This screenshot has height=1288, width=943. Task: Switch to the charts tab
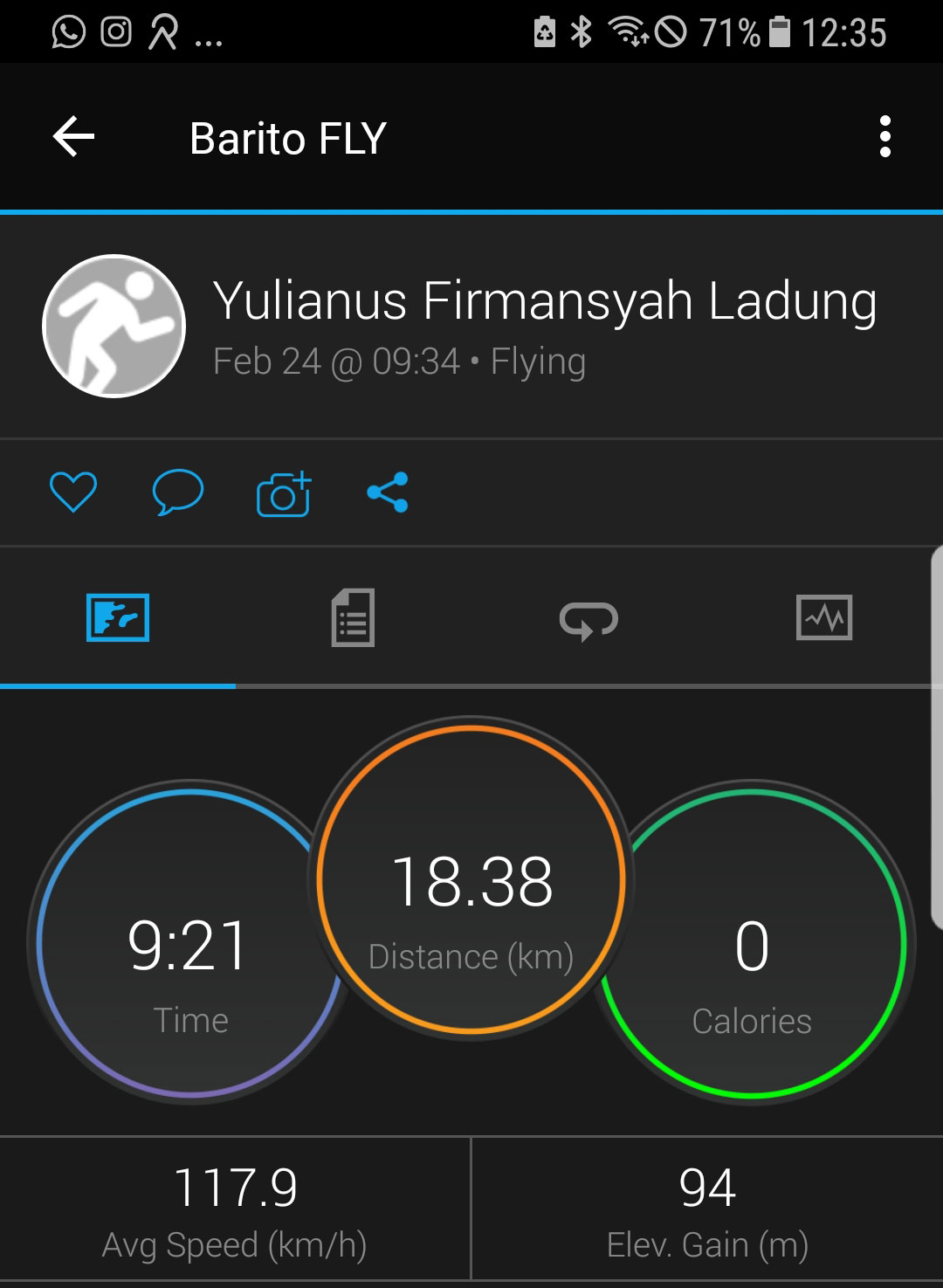pos(824,618)
